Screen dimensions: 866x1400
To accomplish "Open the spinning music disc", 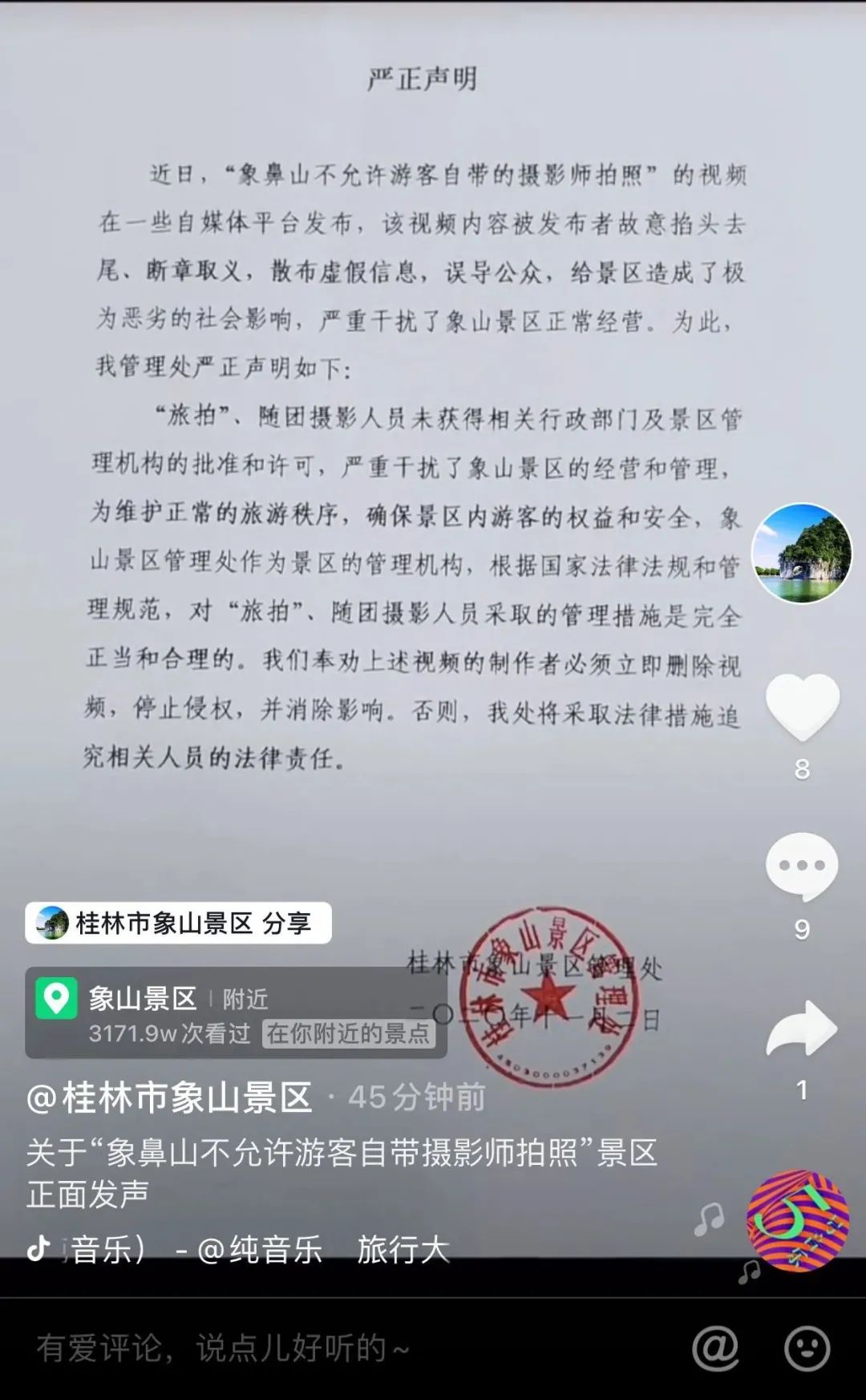I will (x=797, y=1220).
